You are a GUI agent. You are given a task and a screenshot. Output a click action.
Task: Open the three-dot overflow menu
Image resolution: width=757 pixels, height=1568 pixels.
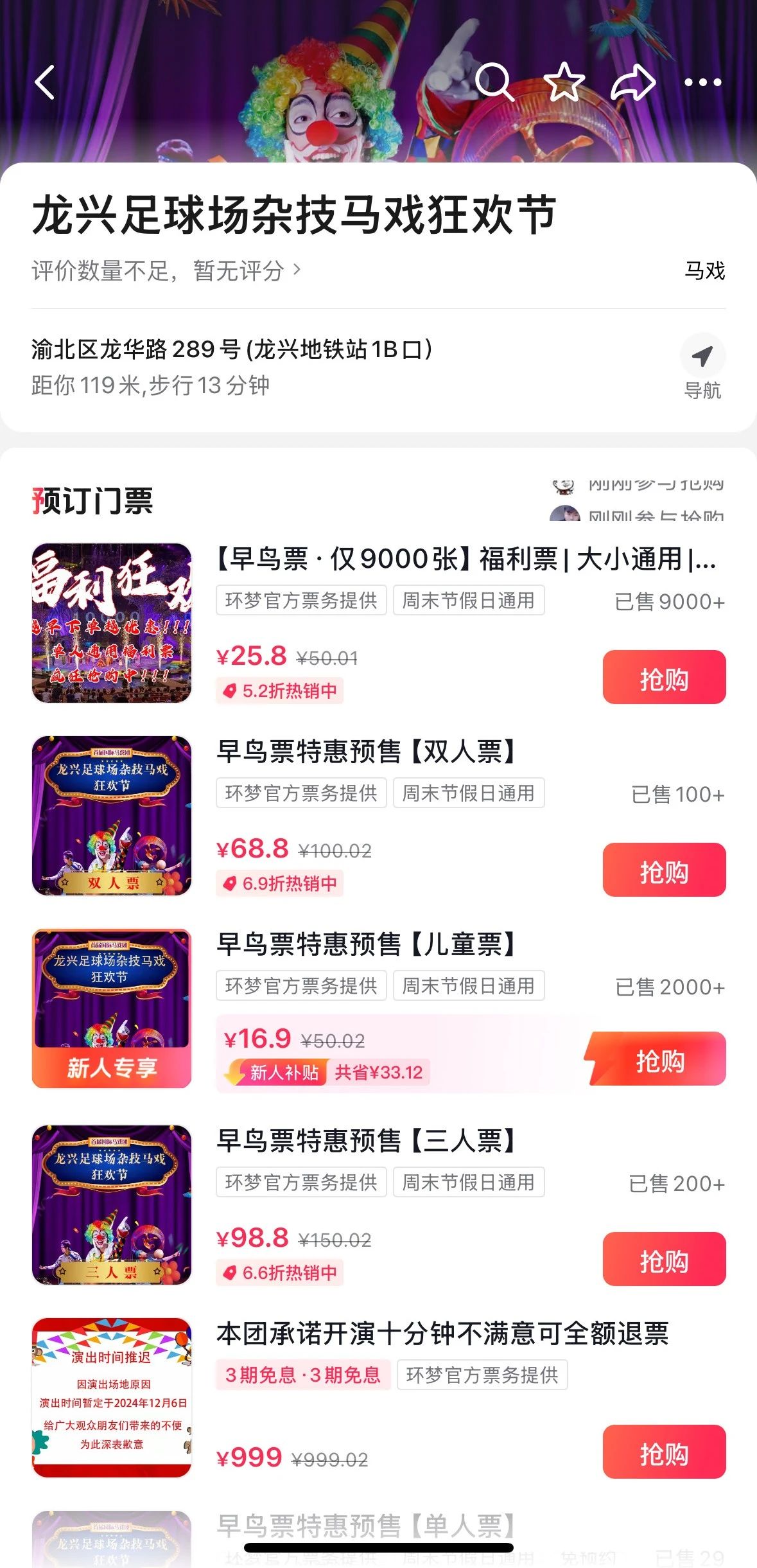click(702, 82)
